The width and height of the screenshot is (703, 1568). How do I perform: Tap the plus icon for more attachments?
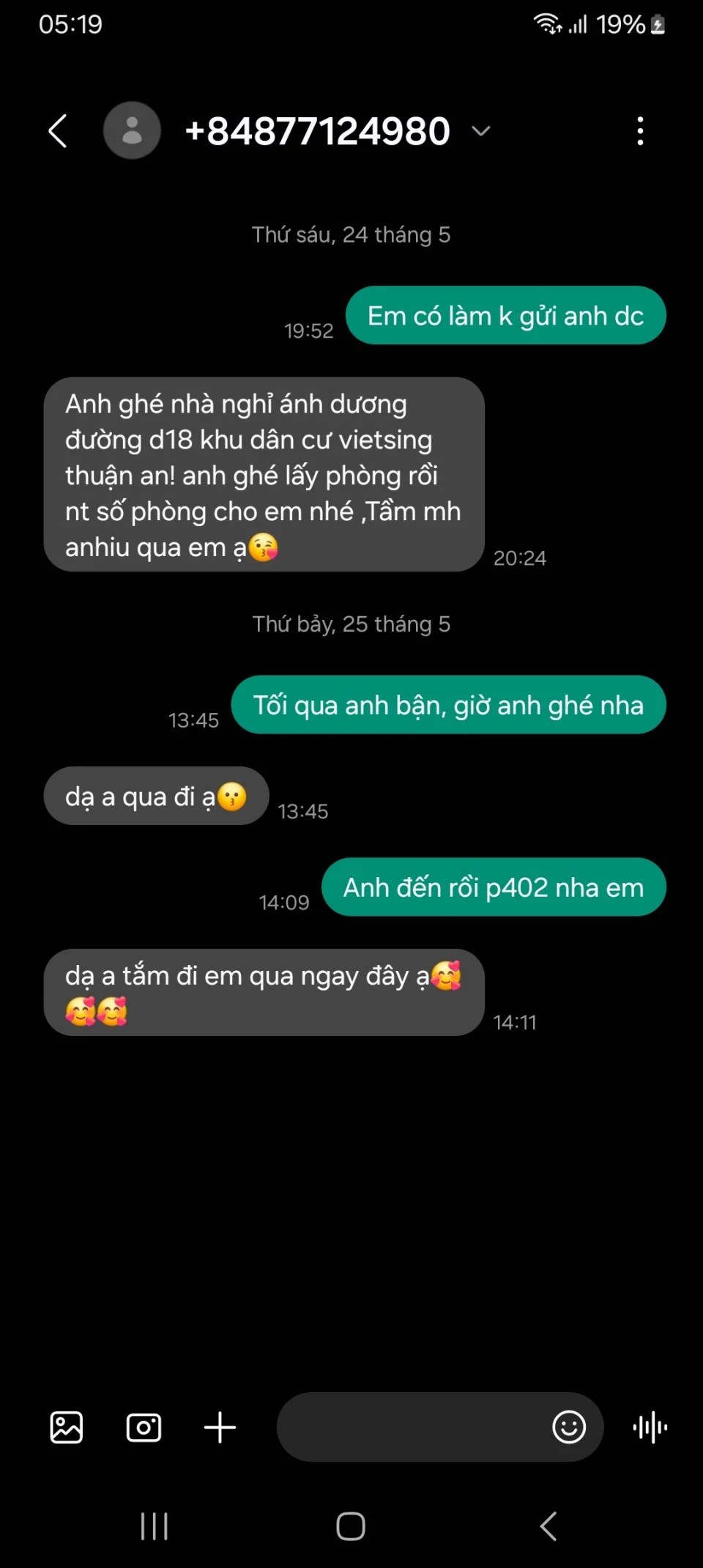[x=220, y=1427]
